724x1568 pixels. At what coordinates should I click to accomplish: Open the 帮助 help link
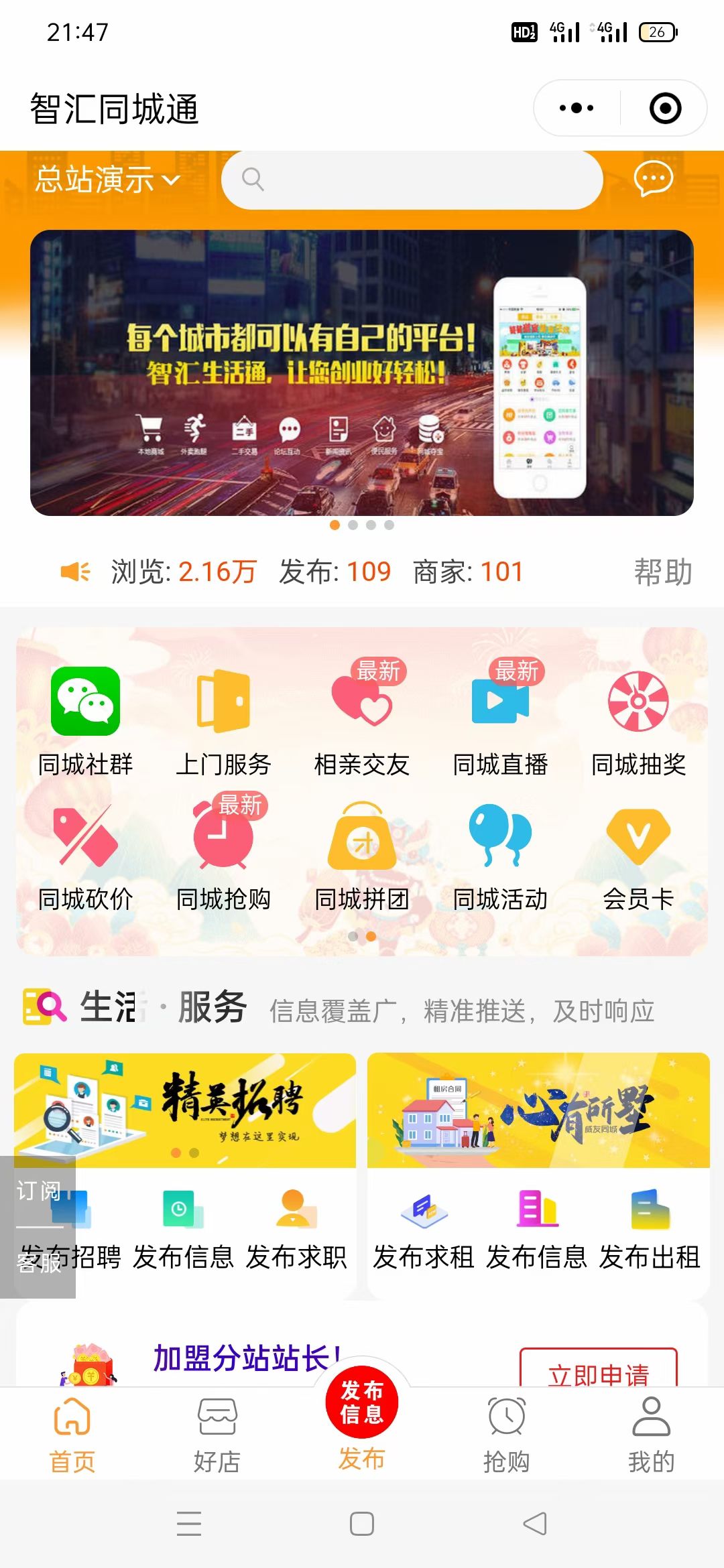coord(662,572)
